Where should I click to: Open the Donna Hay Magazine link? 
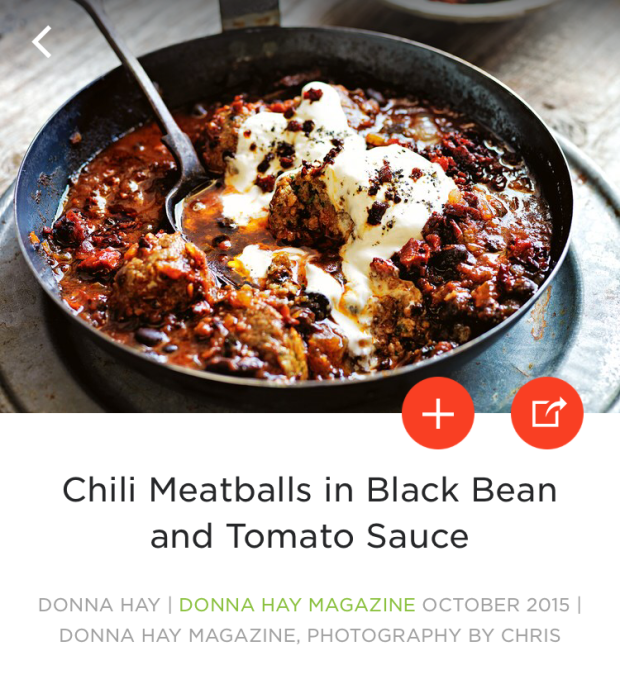[297, 605]
